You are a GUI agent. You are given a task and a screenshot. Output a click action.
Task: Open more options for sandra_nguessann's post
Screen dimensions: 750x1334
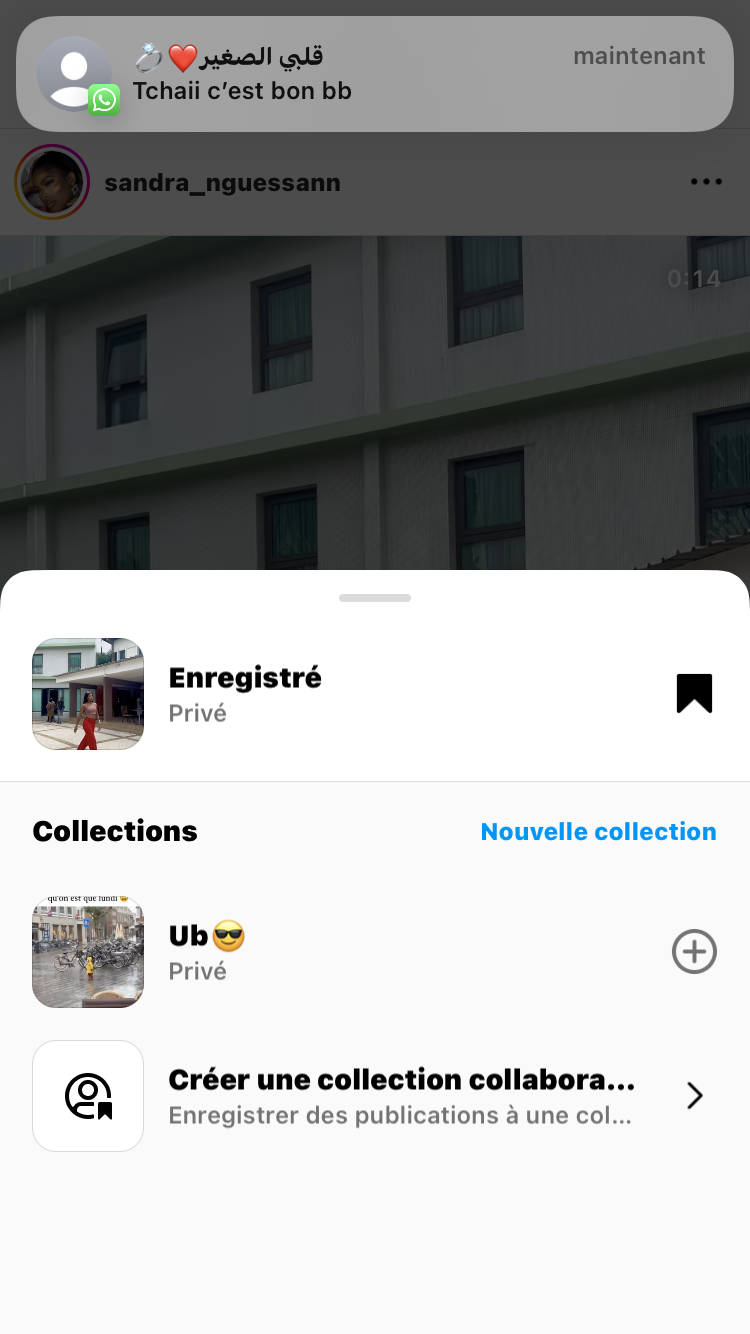[x=706, y=182]
